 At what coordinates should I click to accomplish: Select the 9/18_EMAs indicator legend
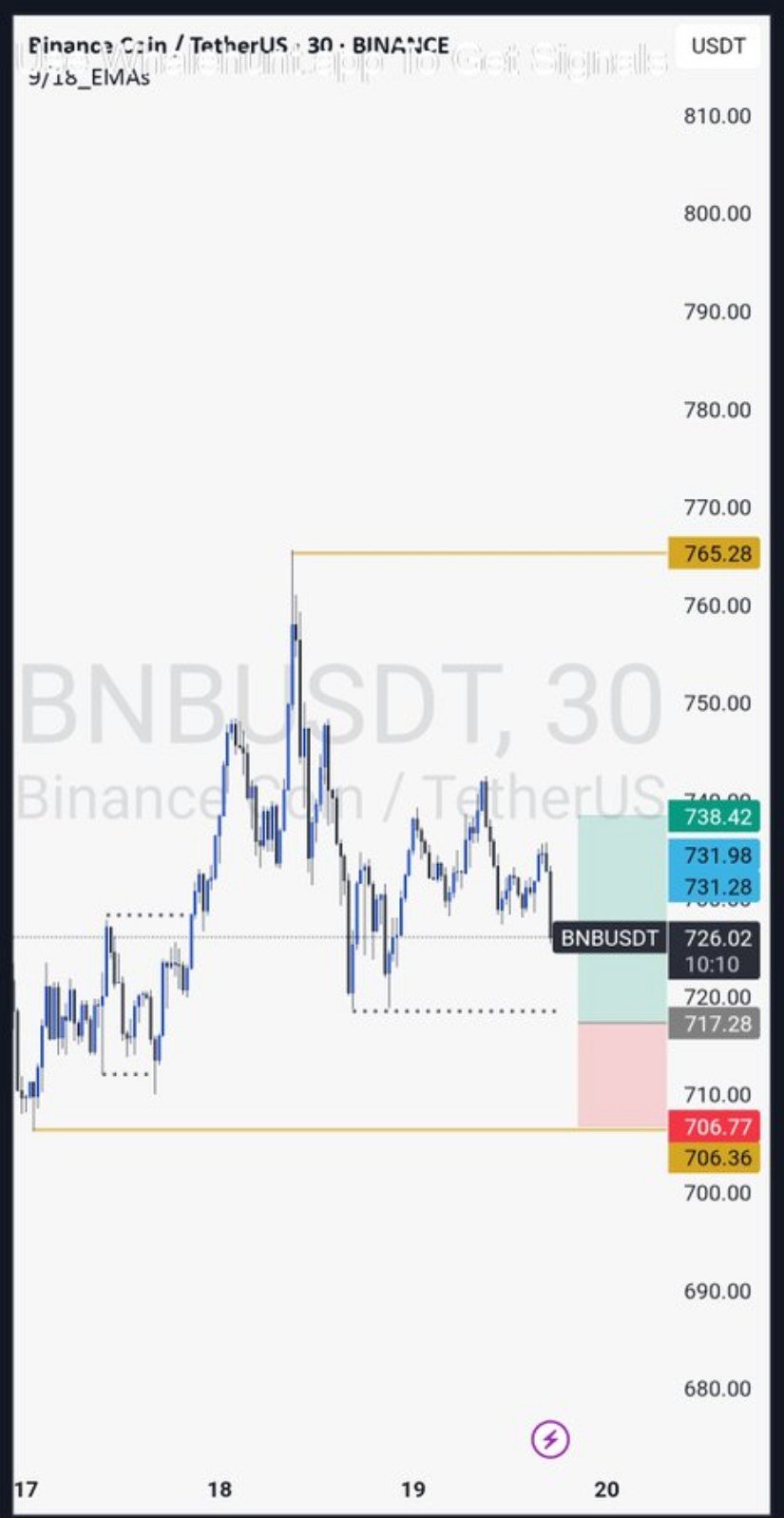coord(88,78)
